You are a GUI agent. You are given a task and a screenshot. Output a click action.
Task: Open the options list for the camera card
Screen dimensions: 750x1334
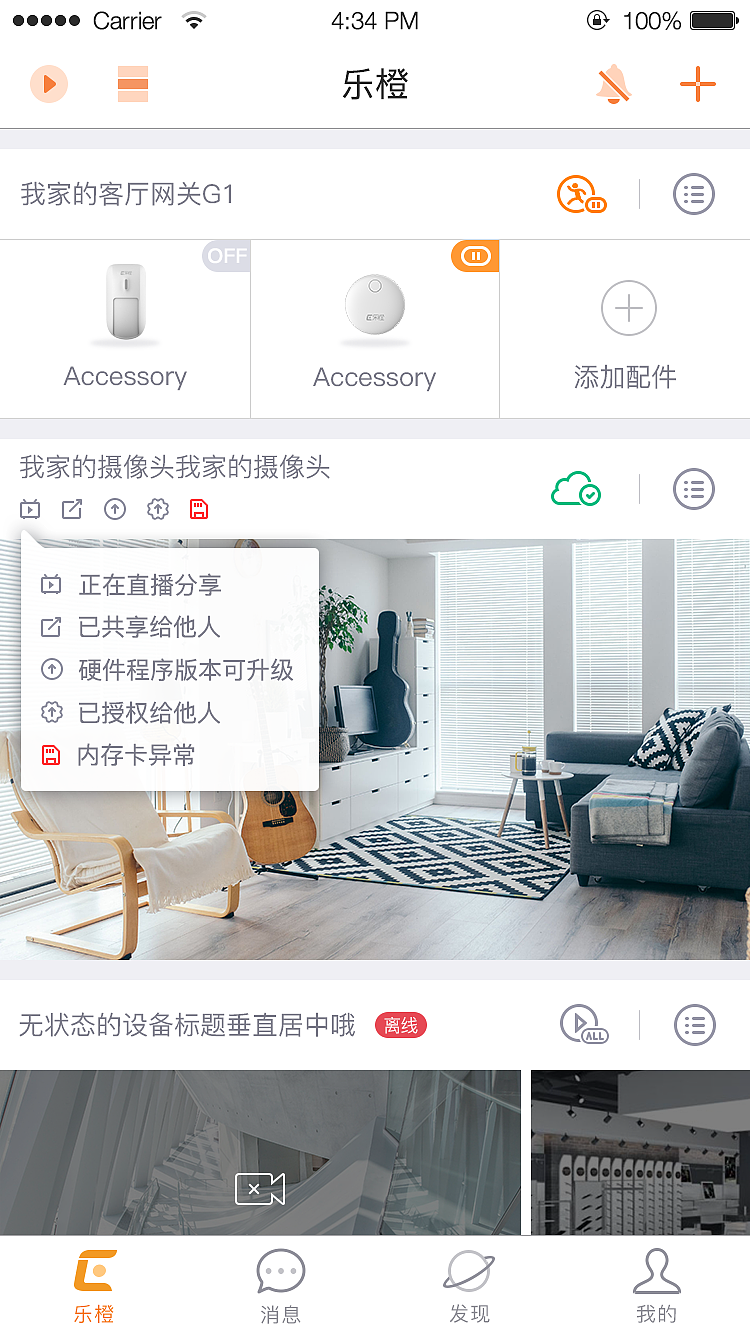click(694, 489)
